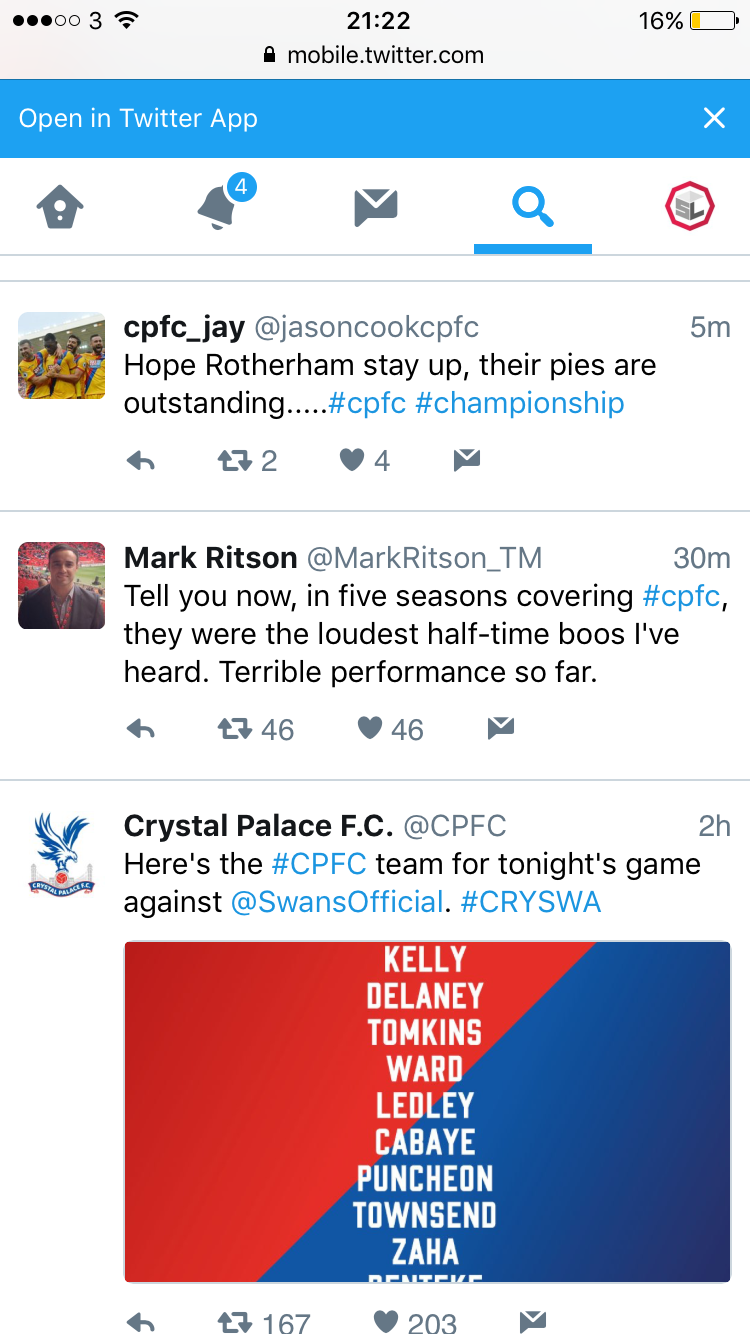The image size is (750, 1334).
Task: Select the search magnifier tab
Action: click(532, 208)
